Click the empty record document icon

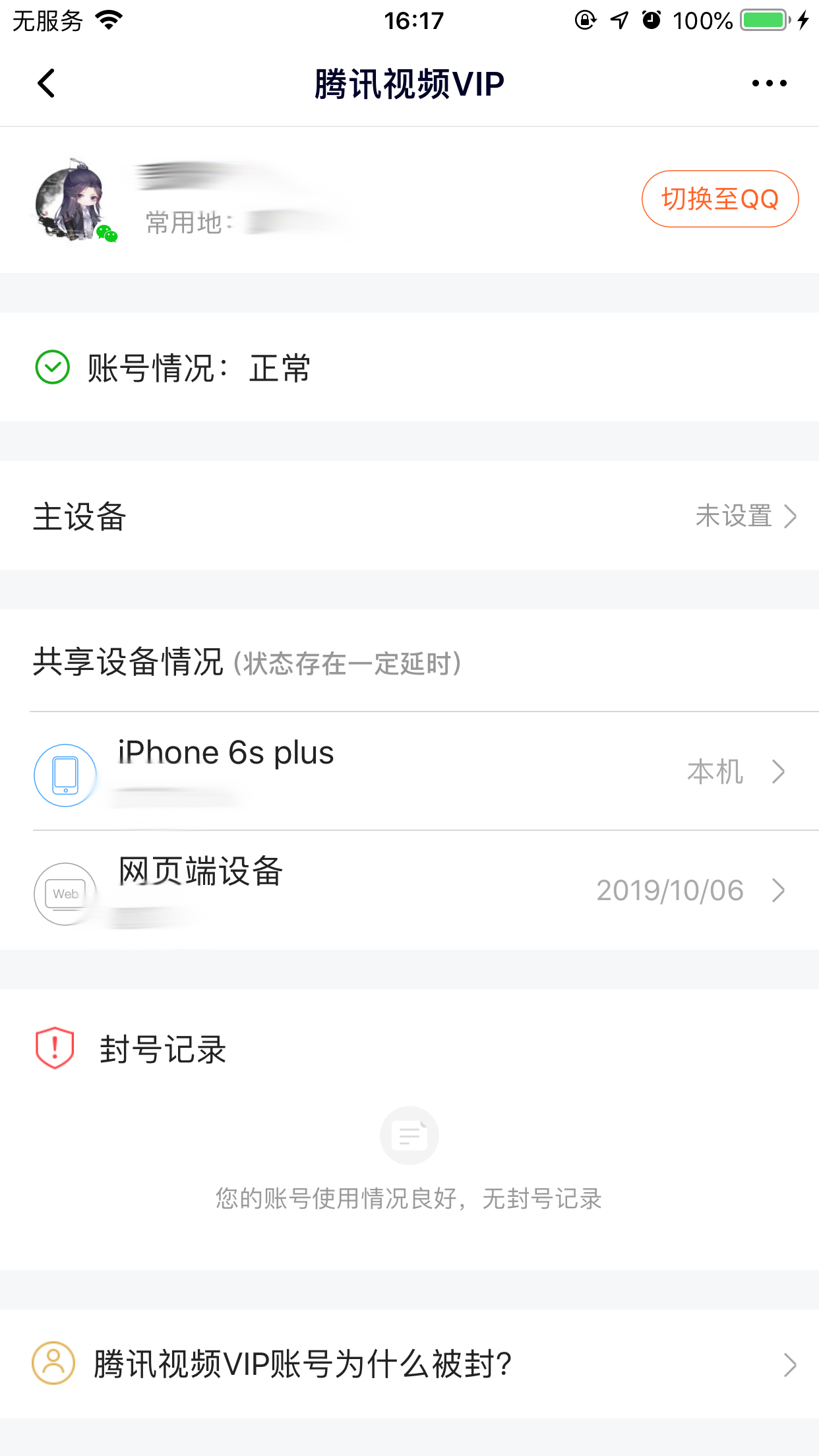[409, 1136]
